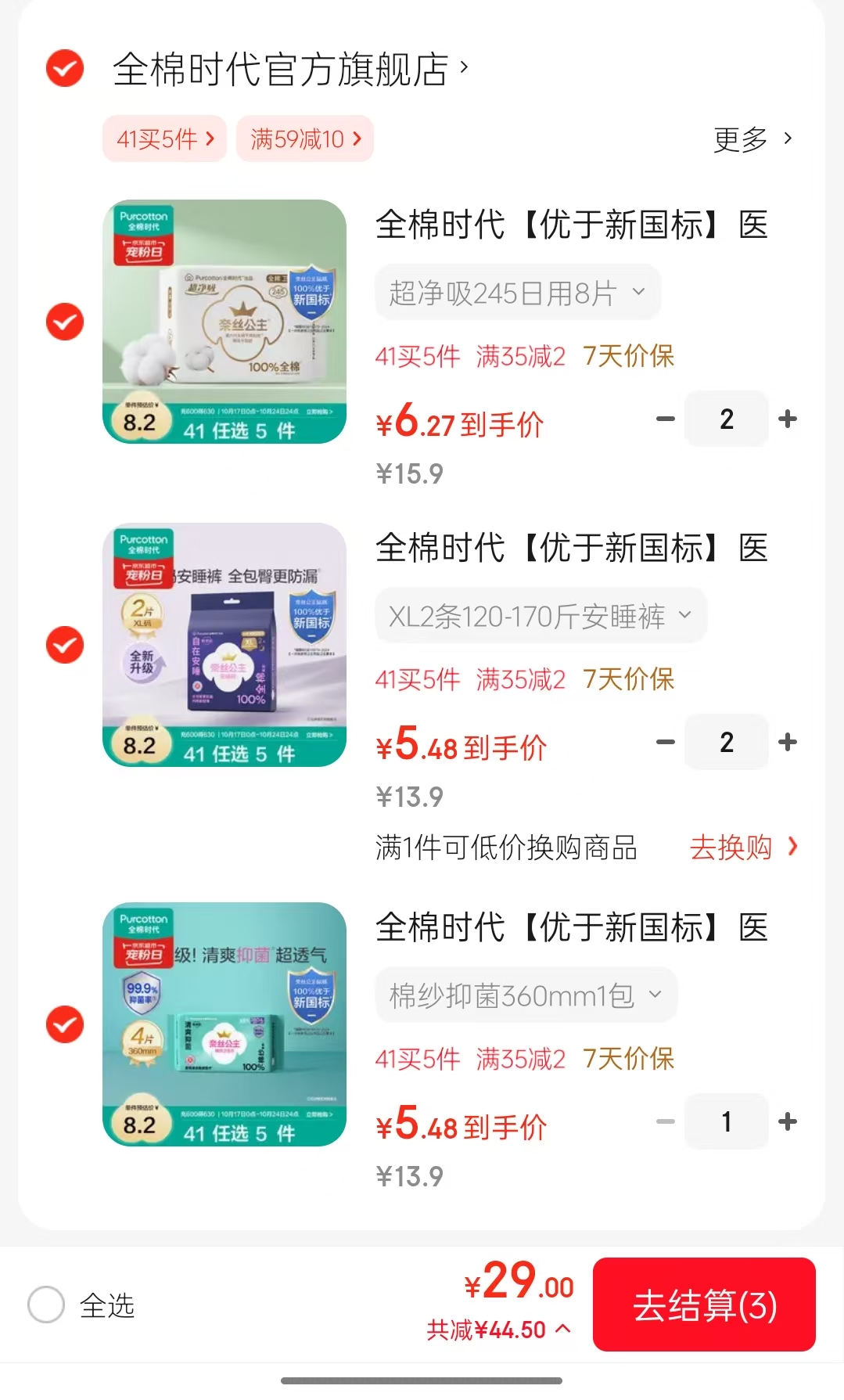Screen dimensions: 844x1400
Task: Open the 全棉时代官方旗舰店 store page
Action: pyautogui.click(x=289, y=70)
